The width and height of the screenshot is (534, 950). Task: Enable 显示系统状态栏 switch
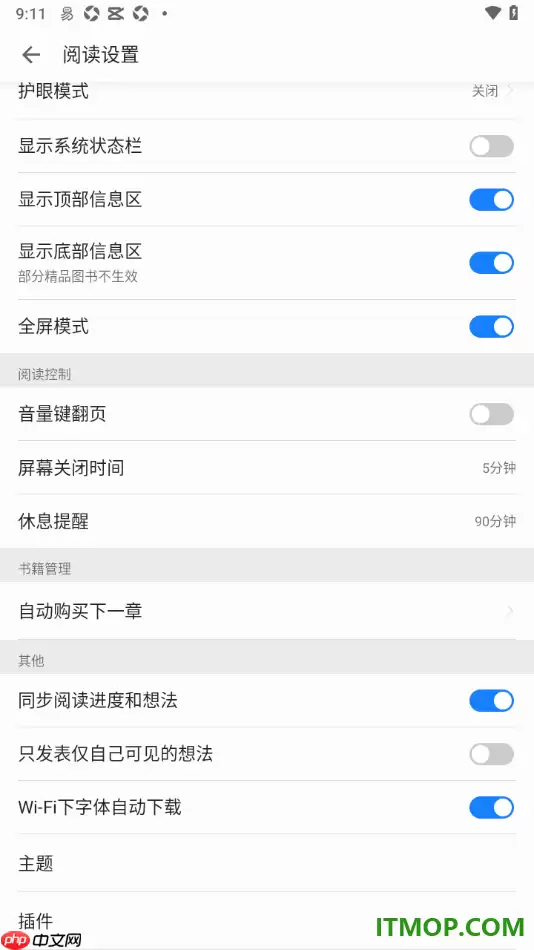point(491,146)
